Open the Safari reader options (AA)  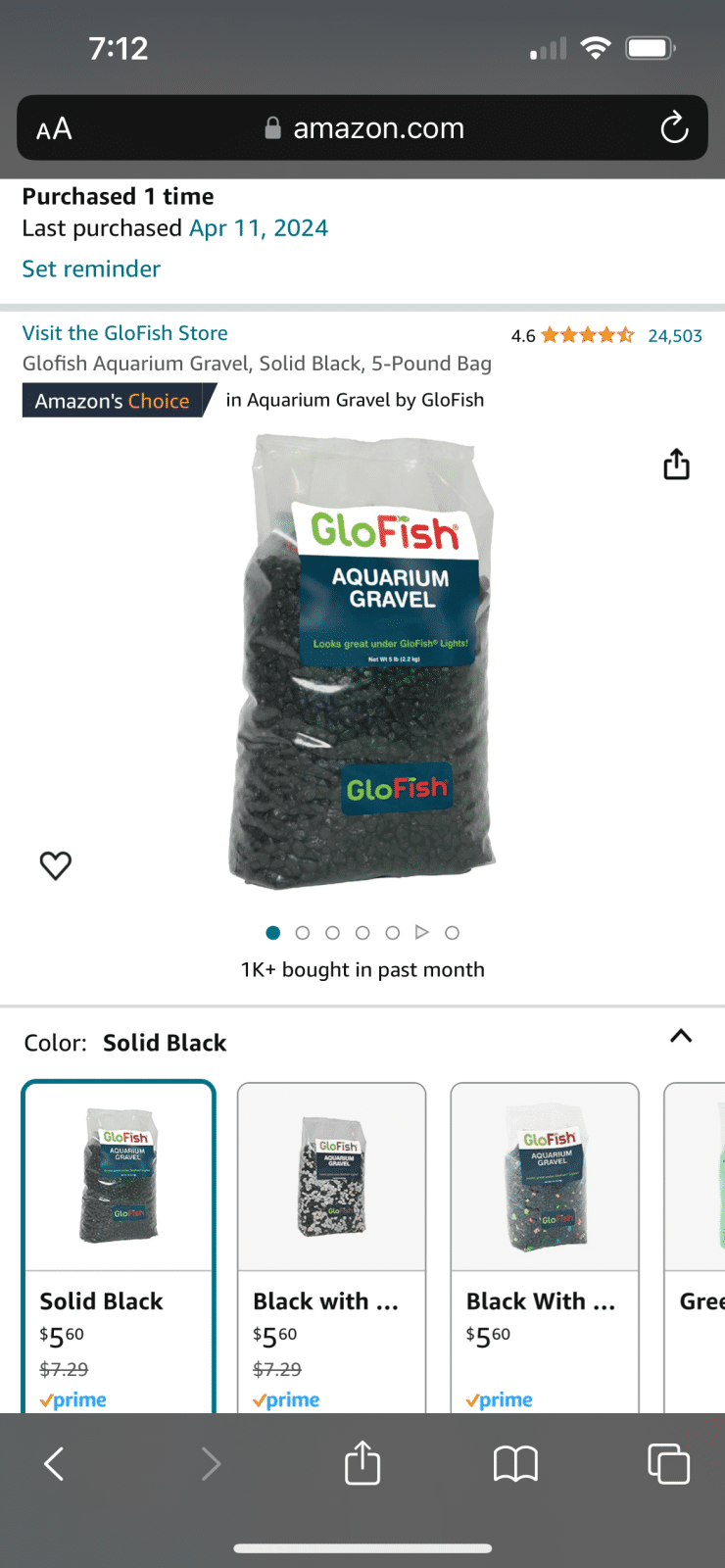click(x=54, y=128)
